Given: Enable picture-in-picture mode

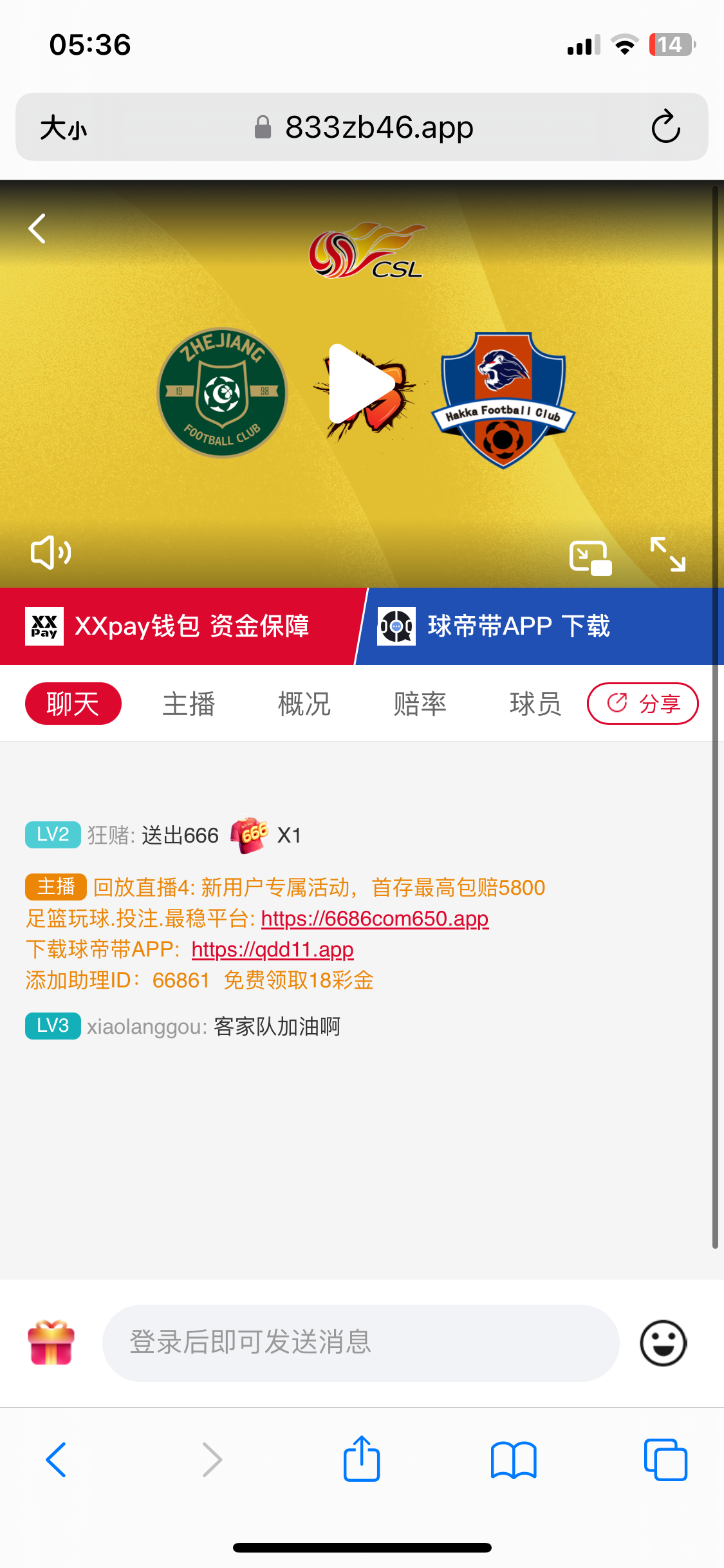Looking at the screenshot, I should (x=590, y=557).
